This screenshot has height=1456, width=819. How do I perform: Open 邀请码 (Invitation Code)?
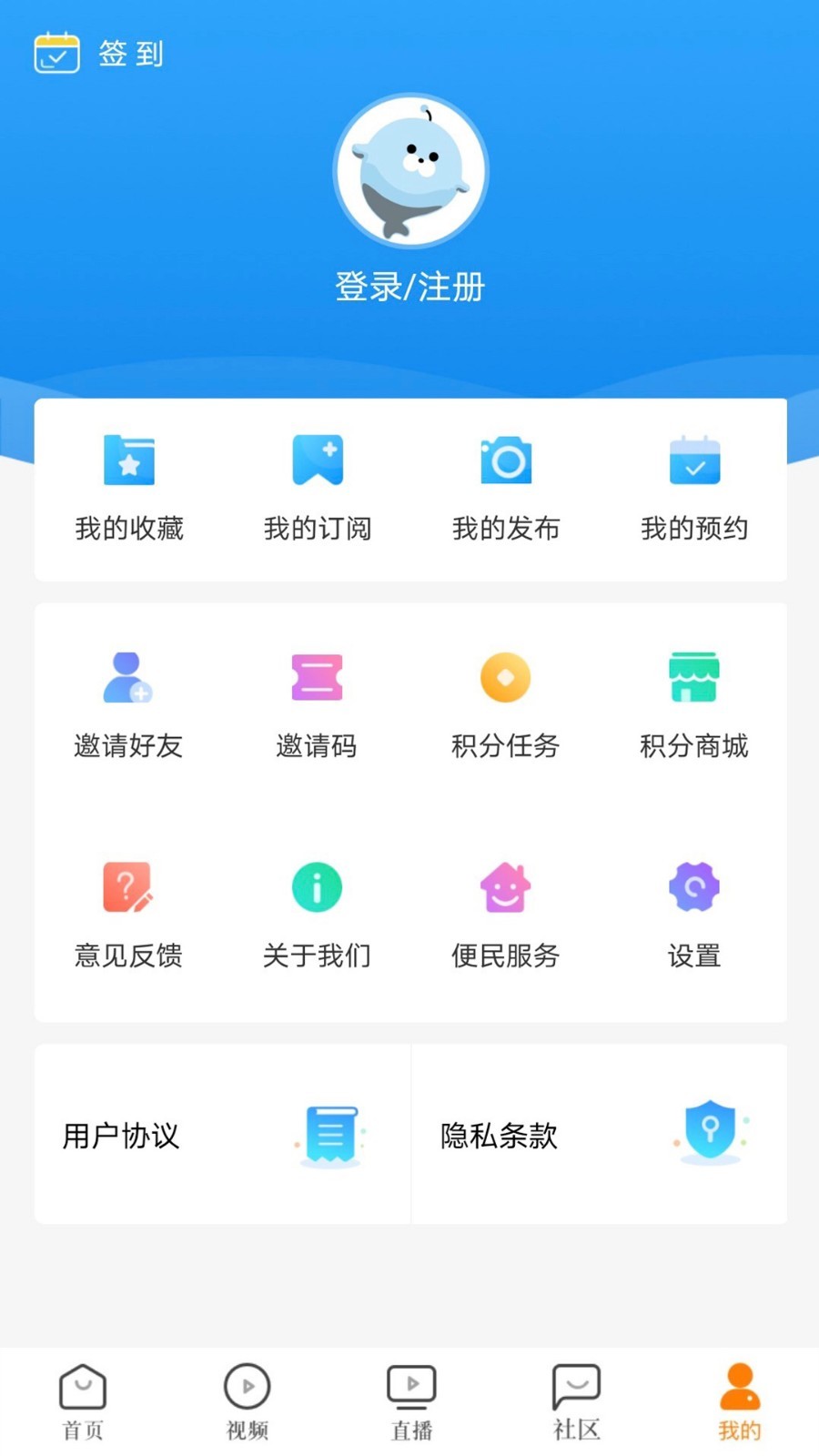point(317,701)
